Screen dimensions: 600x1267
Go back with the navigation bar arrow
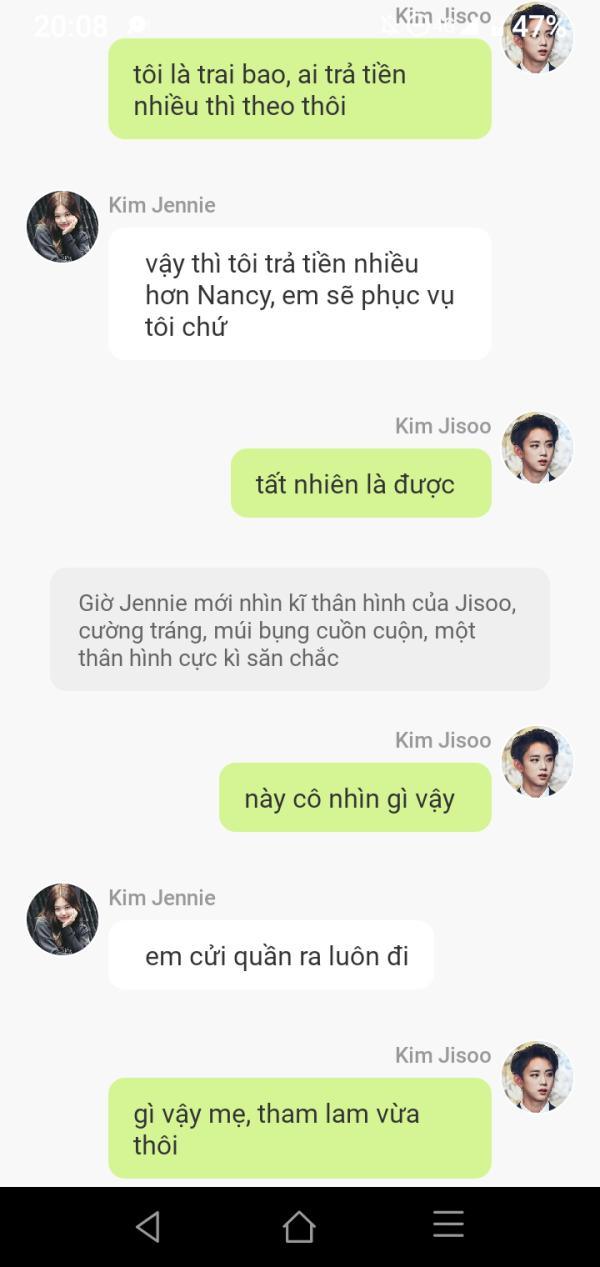[x=148, y=1226]
